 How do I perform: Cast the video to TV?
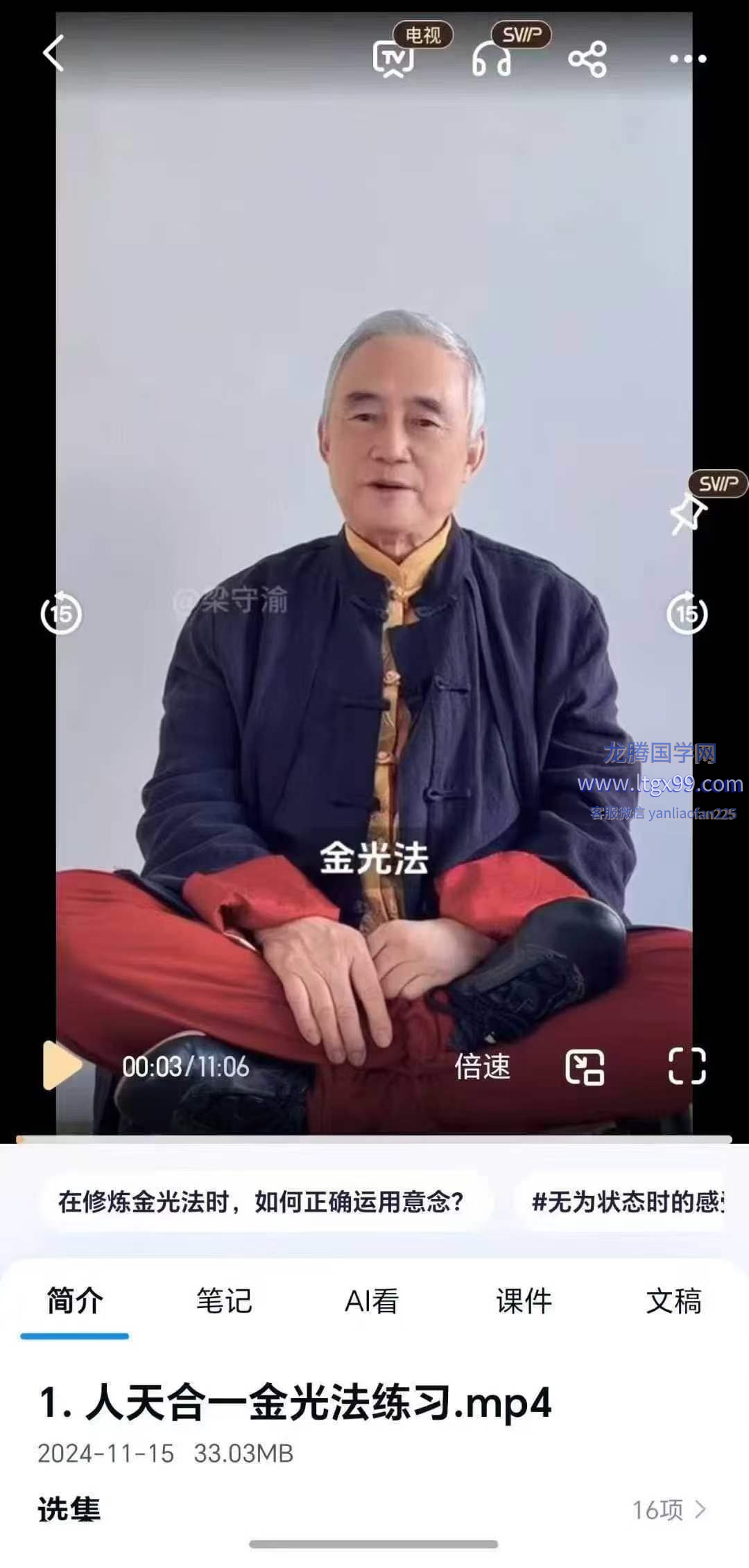pos(393,58)
